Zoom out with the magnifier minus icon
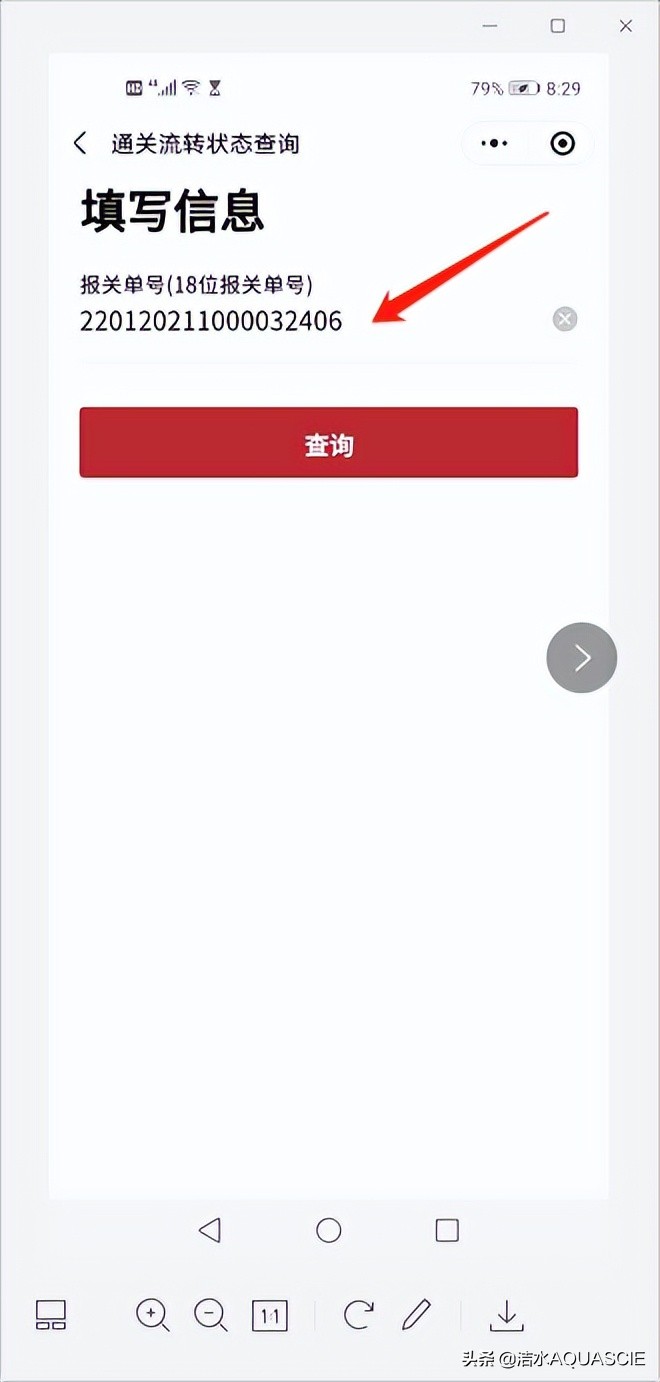Screen dimensions: 660x1382 coord(210,1315)
